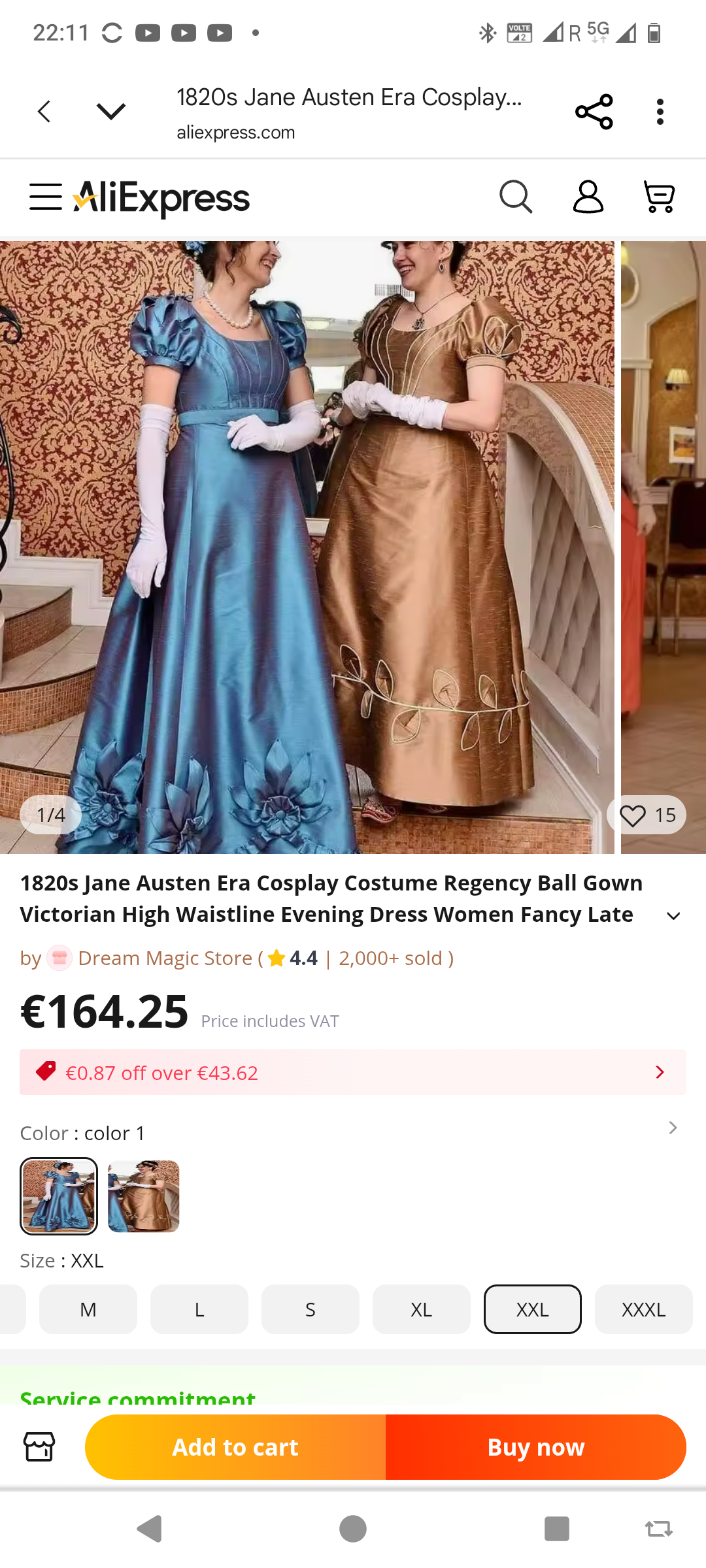This screenshot has height=1568, width=706.
Task: Open the browser overflow menu
Action: [660, 112]
